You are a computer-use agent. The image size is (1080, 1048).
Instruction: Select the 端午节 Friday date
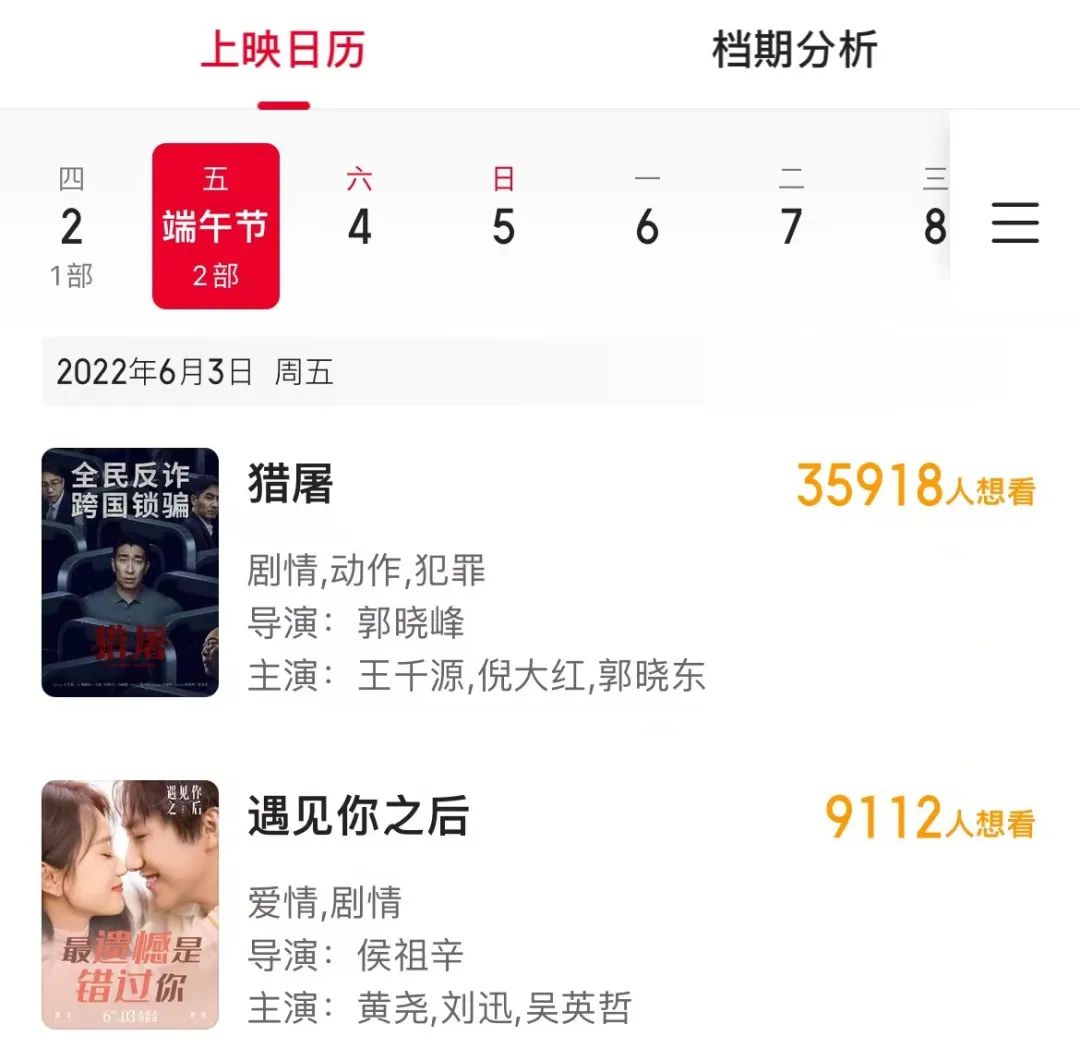[x=216, y=226]
